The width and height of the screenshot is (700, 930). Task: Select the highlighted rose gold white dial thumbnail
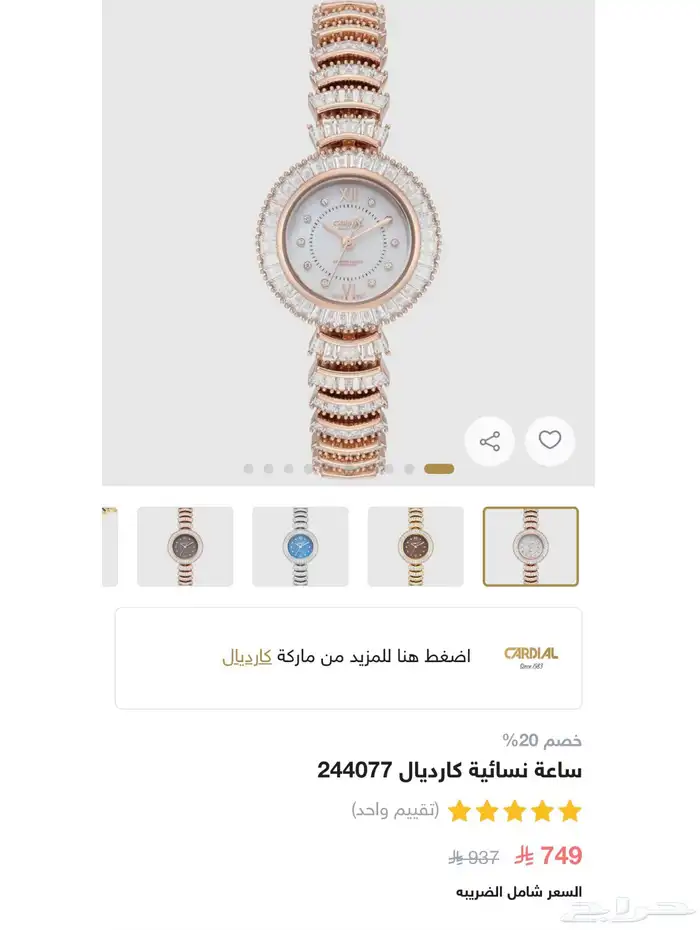[531, 546]
